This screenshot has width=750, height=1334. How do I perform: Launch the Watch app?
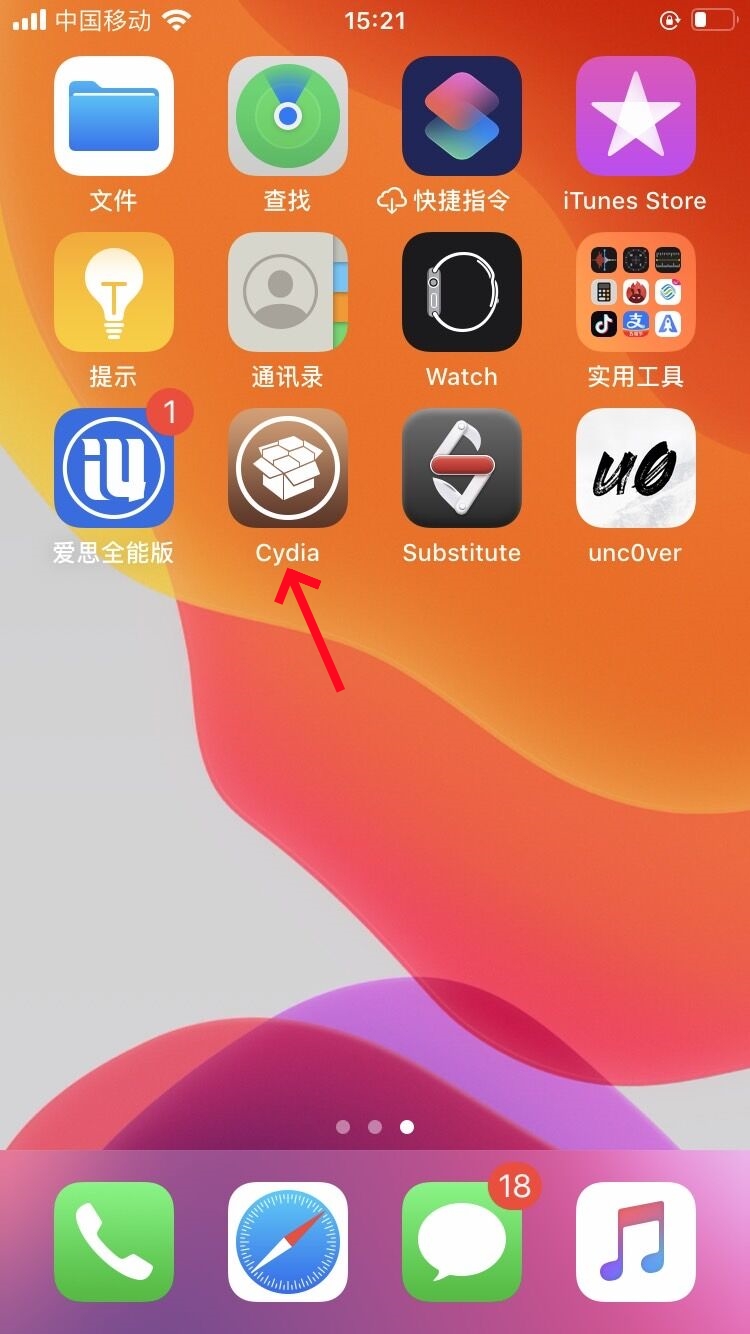tap(462, 292)
